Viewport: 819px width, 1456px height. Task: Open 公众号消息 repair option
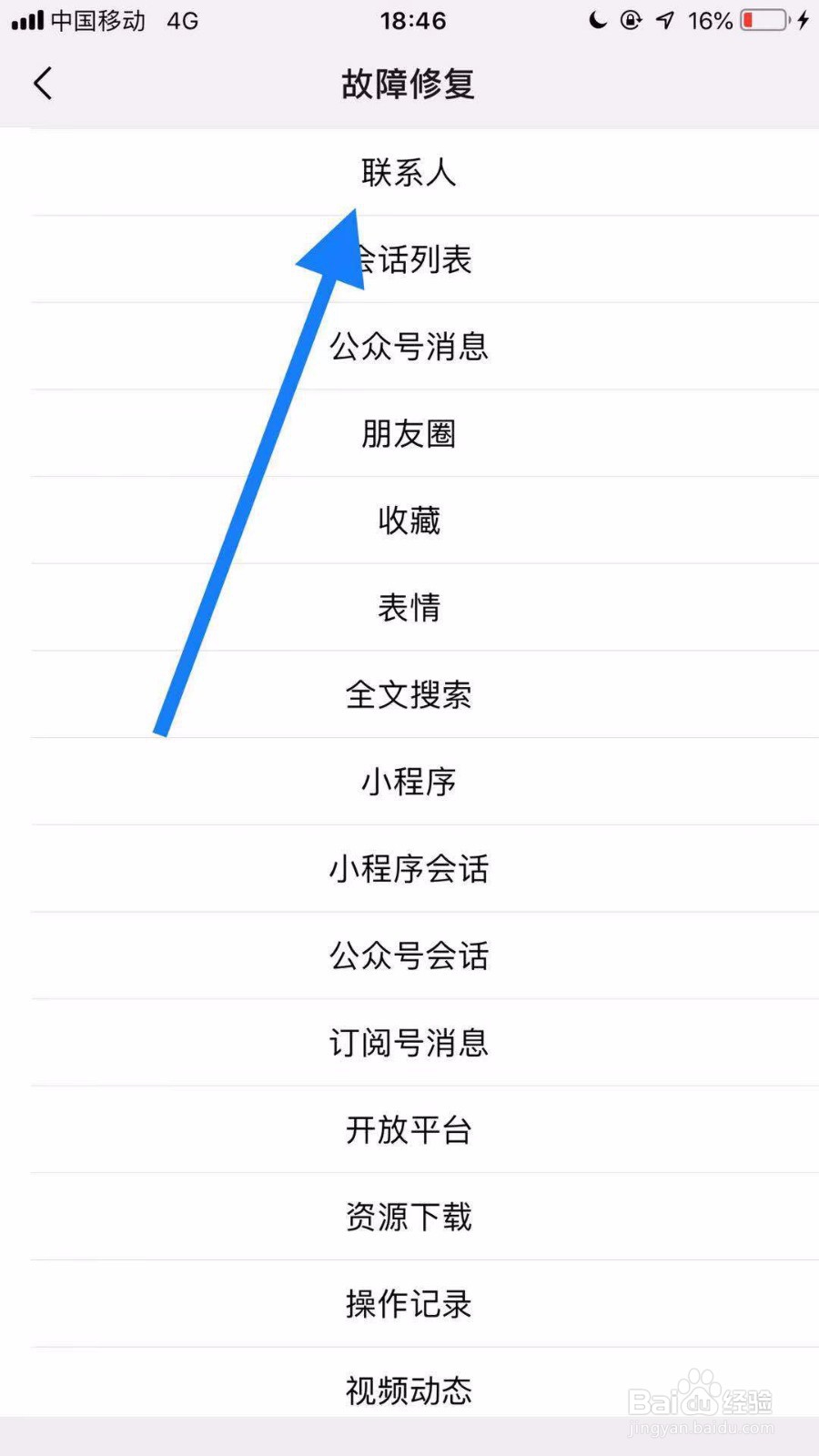[409, 347]
